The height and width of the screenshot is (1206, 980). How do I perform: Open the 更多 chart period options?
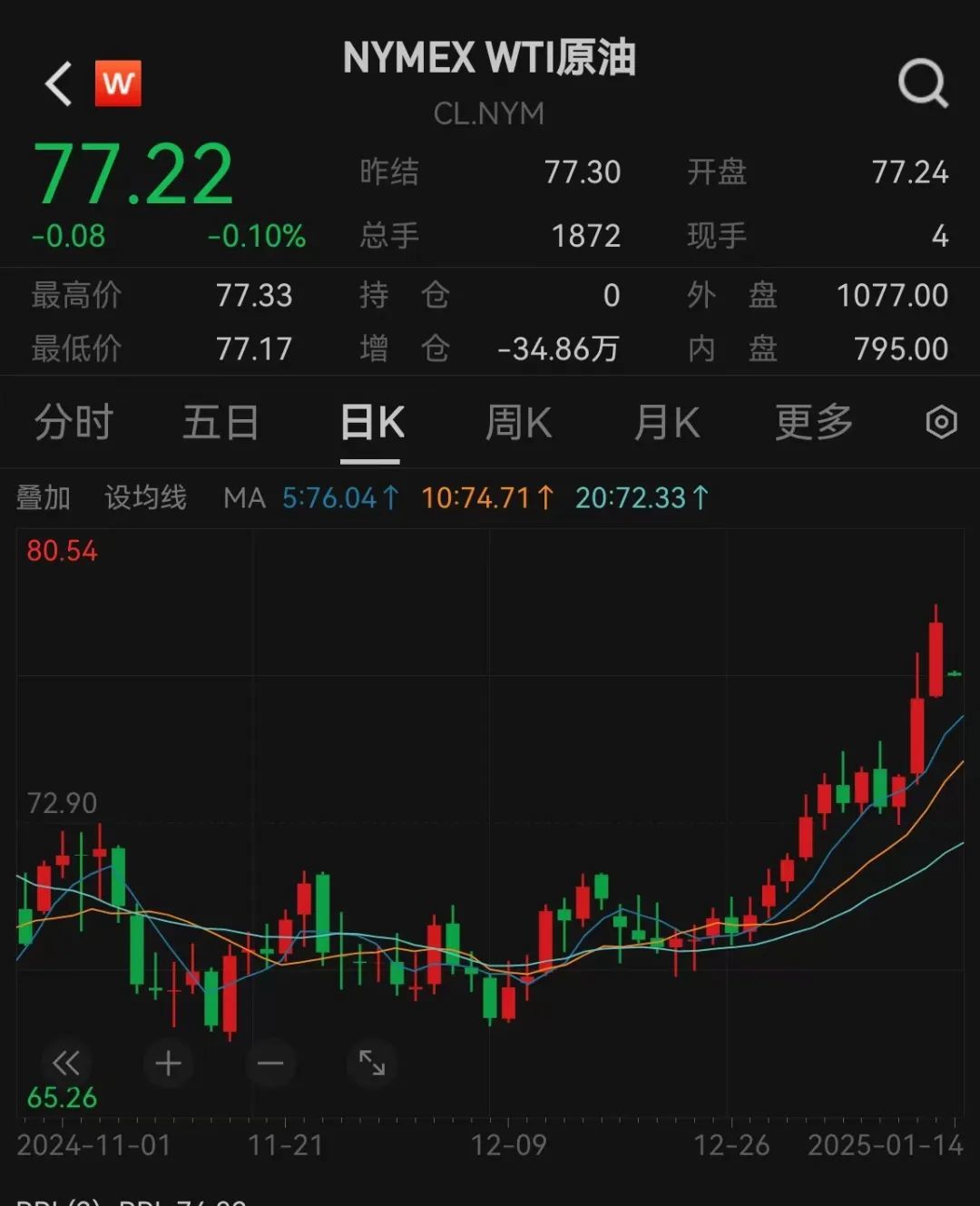click(814, 423)
